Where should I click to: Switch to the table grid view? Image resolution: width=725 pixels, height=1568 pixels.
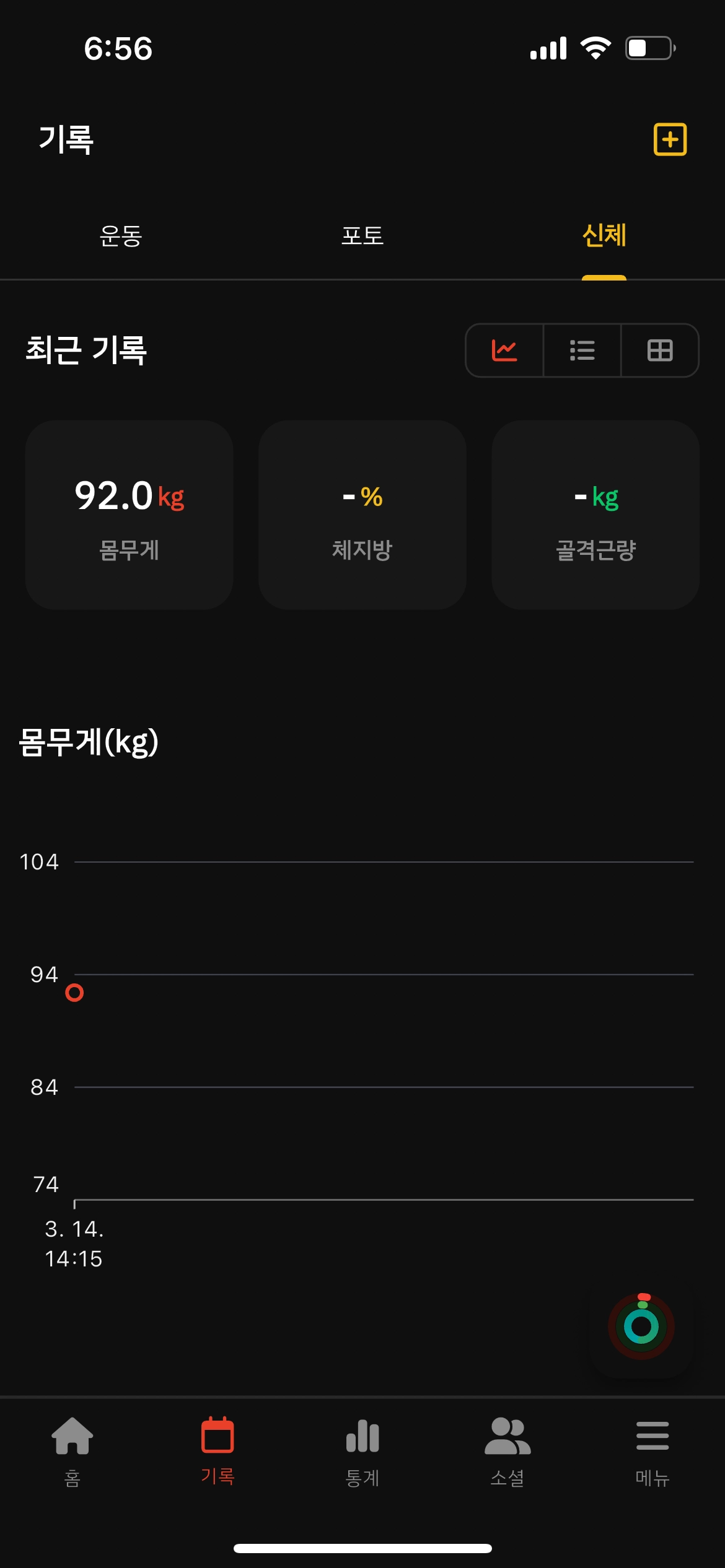tap(660, 351)
